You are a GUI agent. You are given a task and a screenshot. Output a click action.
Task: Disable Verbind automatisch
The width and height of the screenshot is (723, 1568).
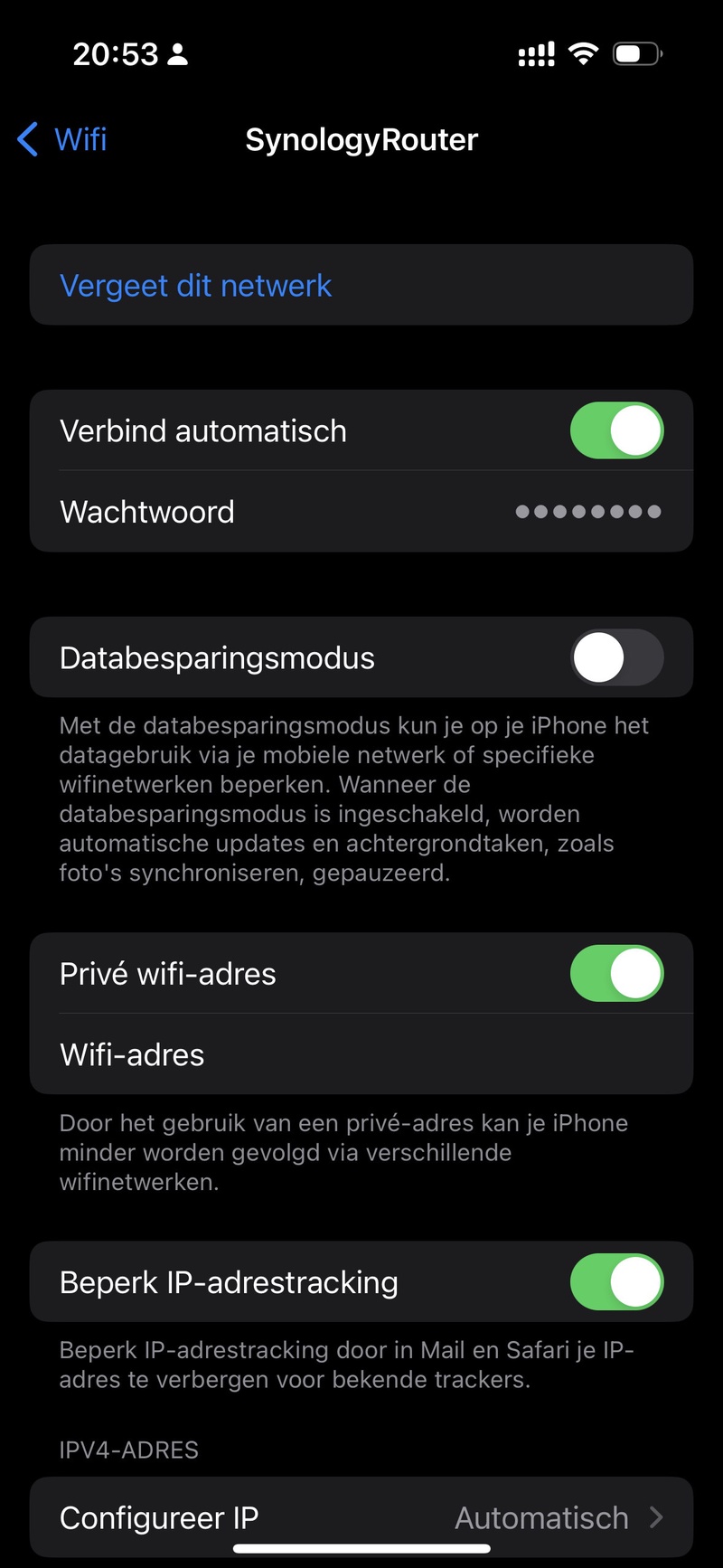point(616,430)
